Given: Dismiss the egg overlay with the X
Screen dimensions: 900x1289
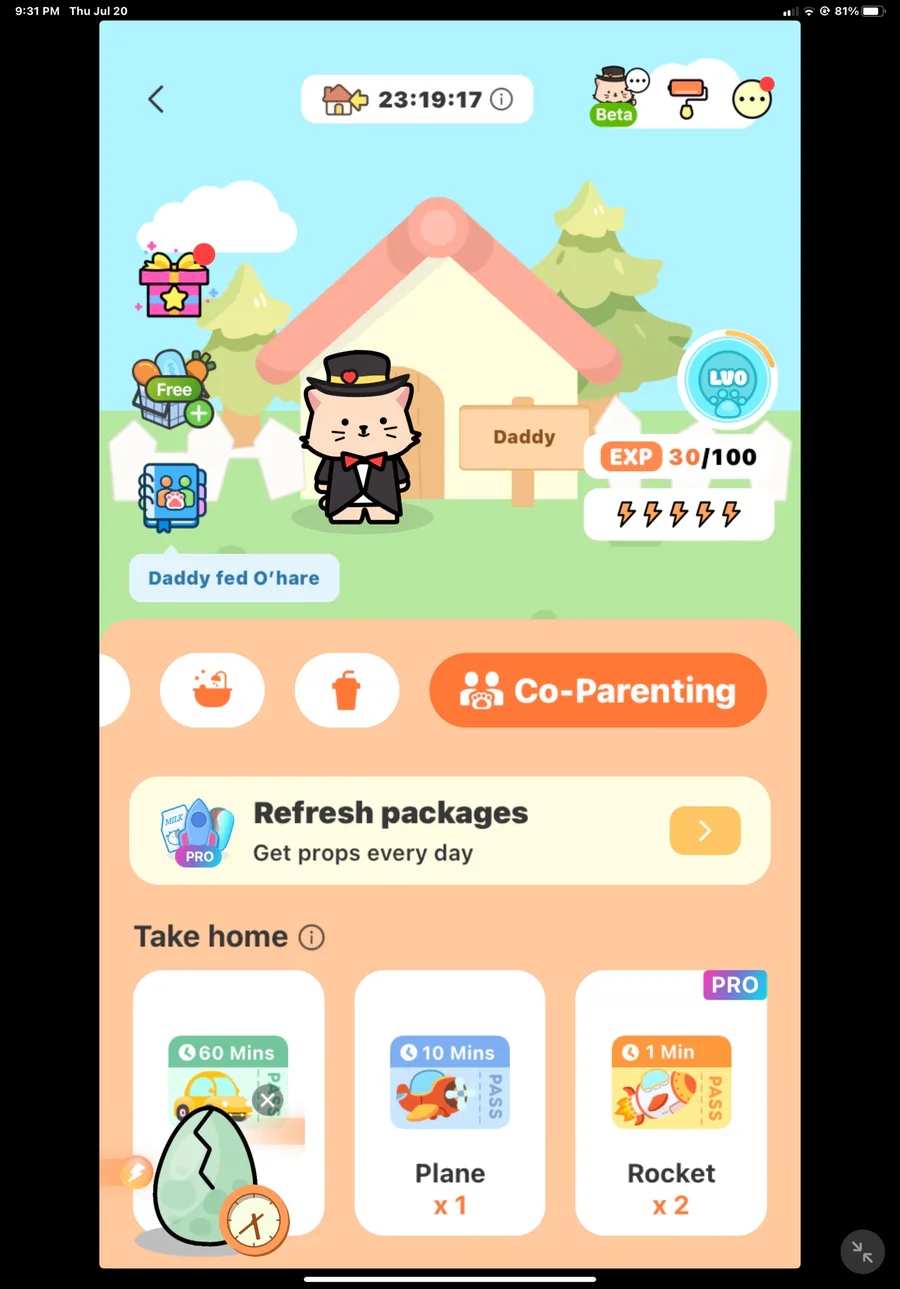Looking at the screenshot, I should 267,1101.
